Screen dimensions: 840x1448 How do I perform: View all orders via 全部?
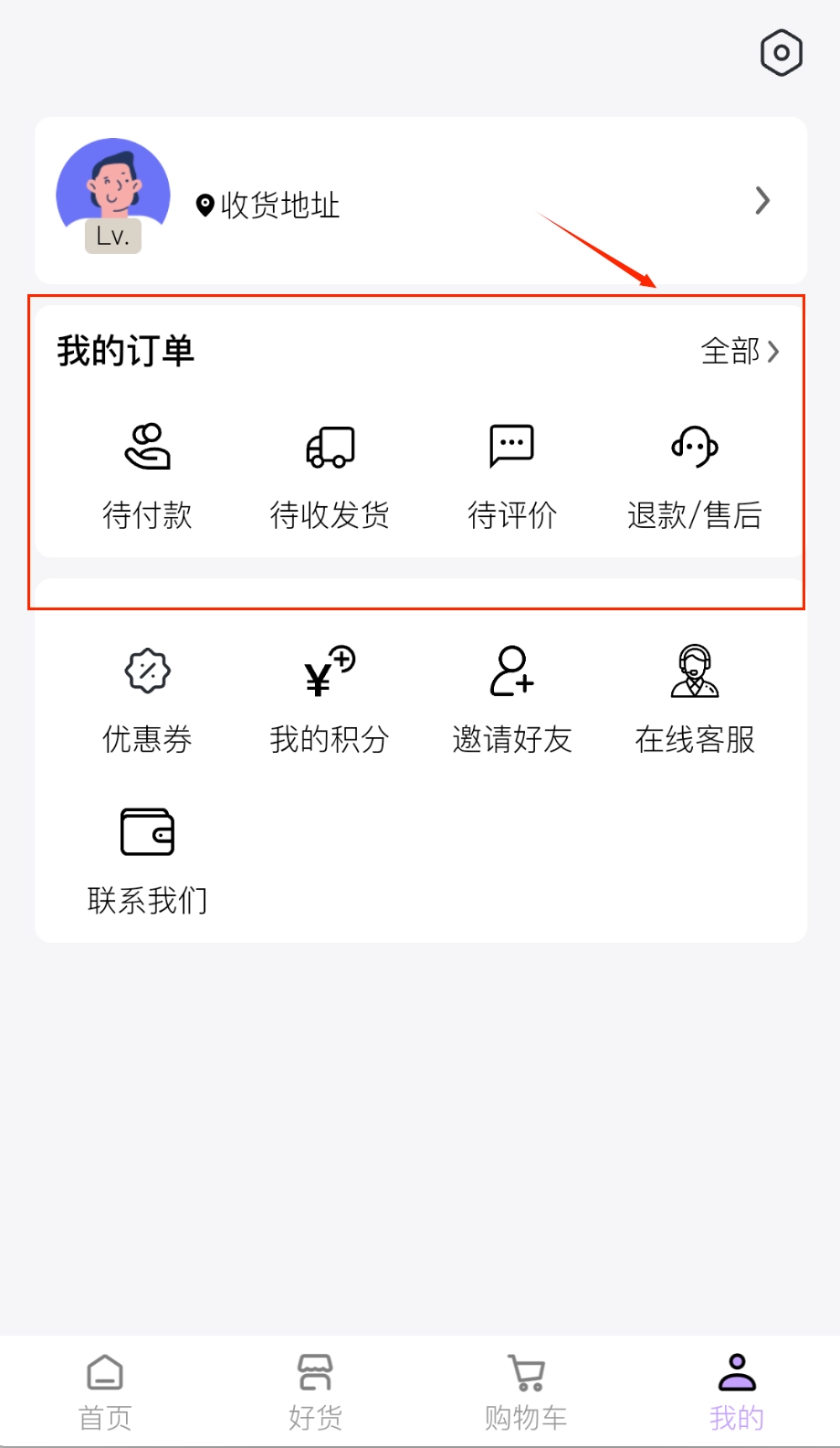pos(740,351)
